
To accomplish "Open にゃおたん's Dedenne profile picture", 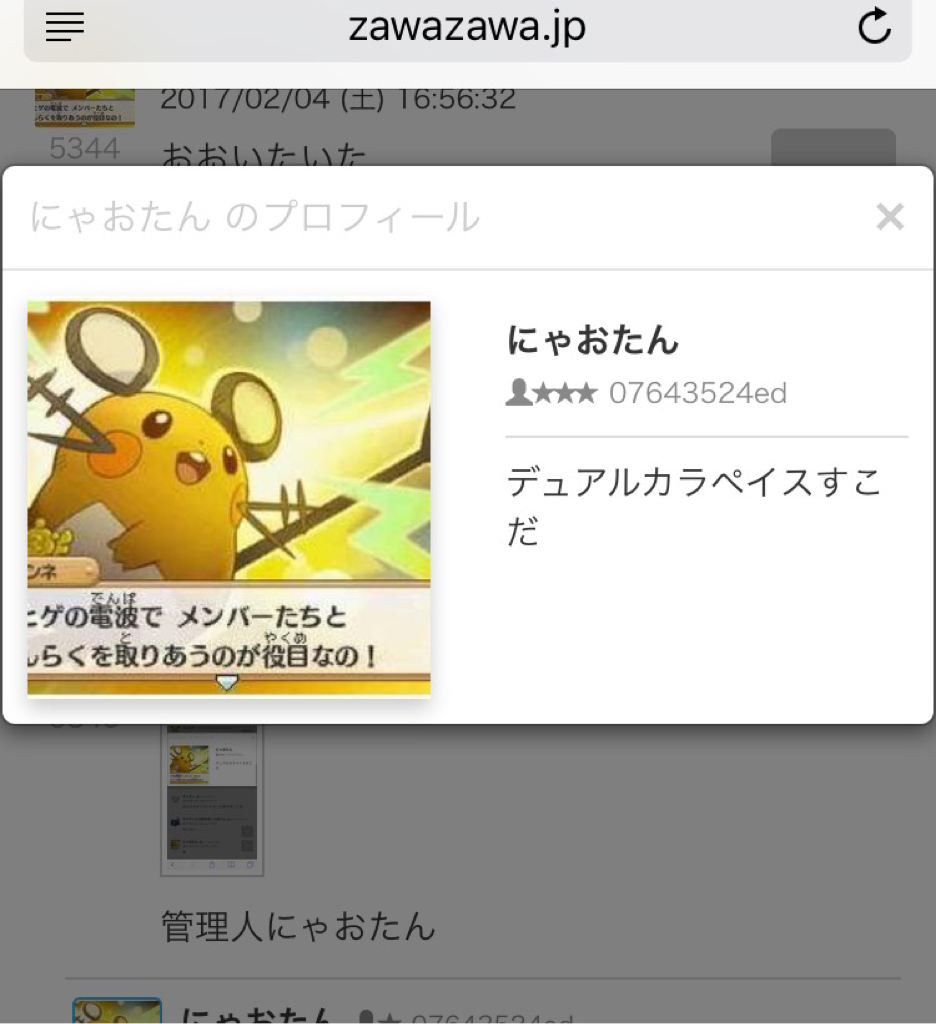I will point(229,498).
